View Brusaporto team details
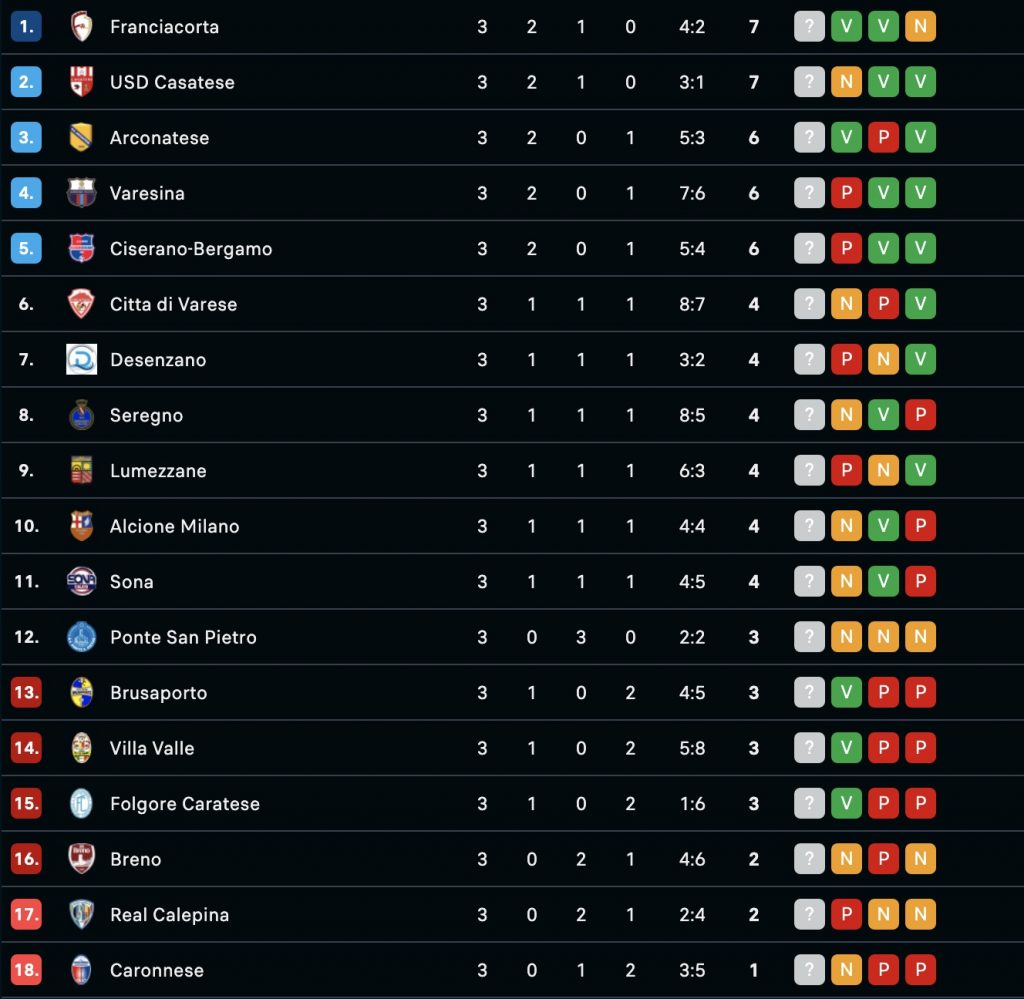Image resolution: width=1024 pixels, height=999 pixels. 158,693
